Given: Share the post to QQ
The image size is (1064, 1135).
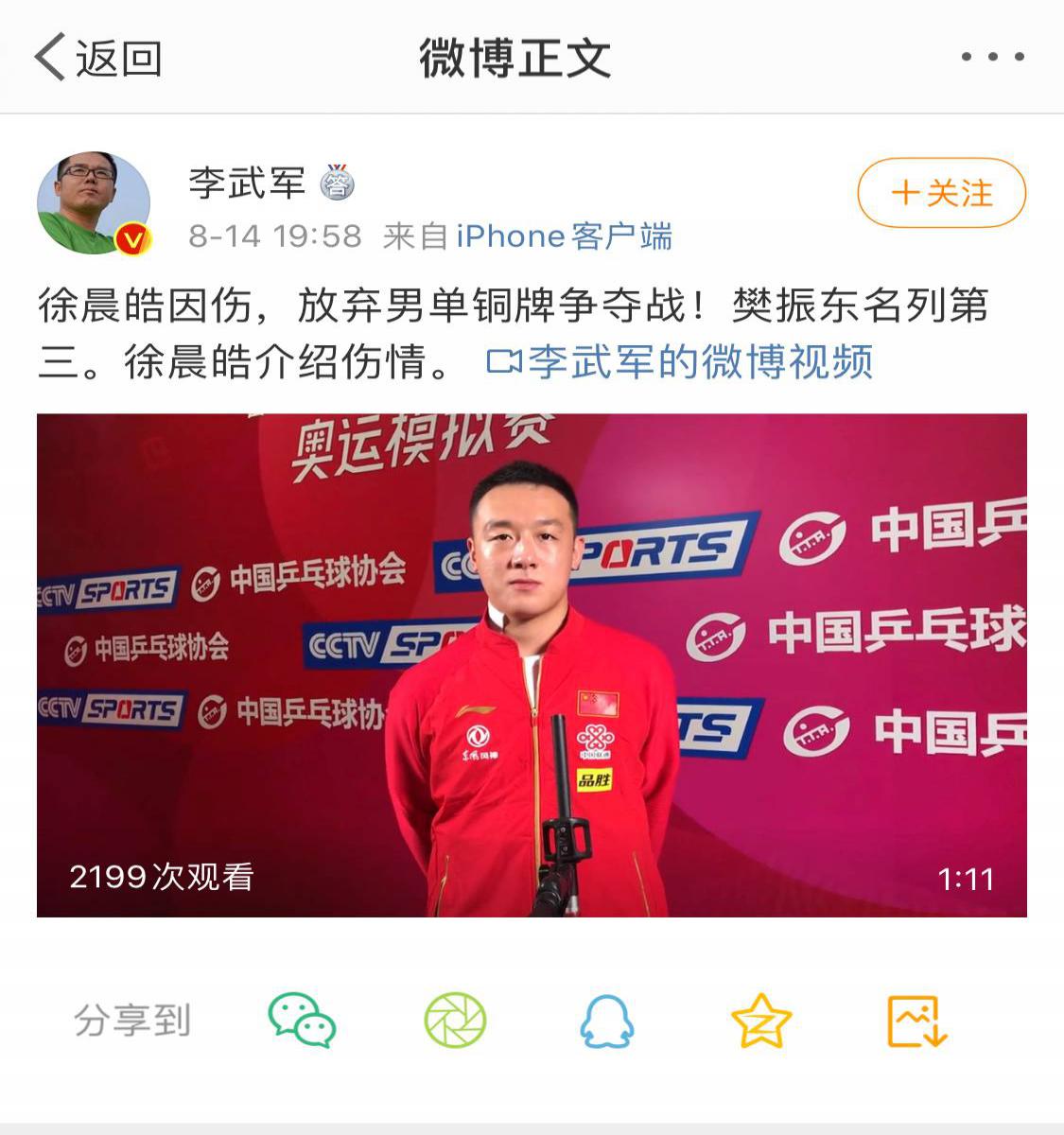Looking at the screenshot, I should click(x=606, y=1021).
